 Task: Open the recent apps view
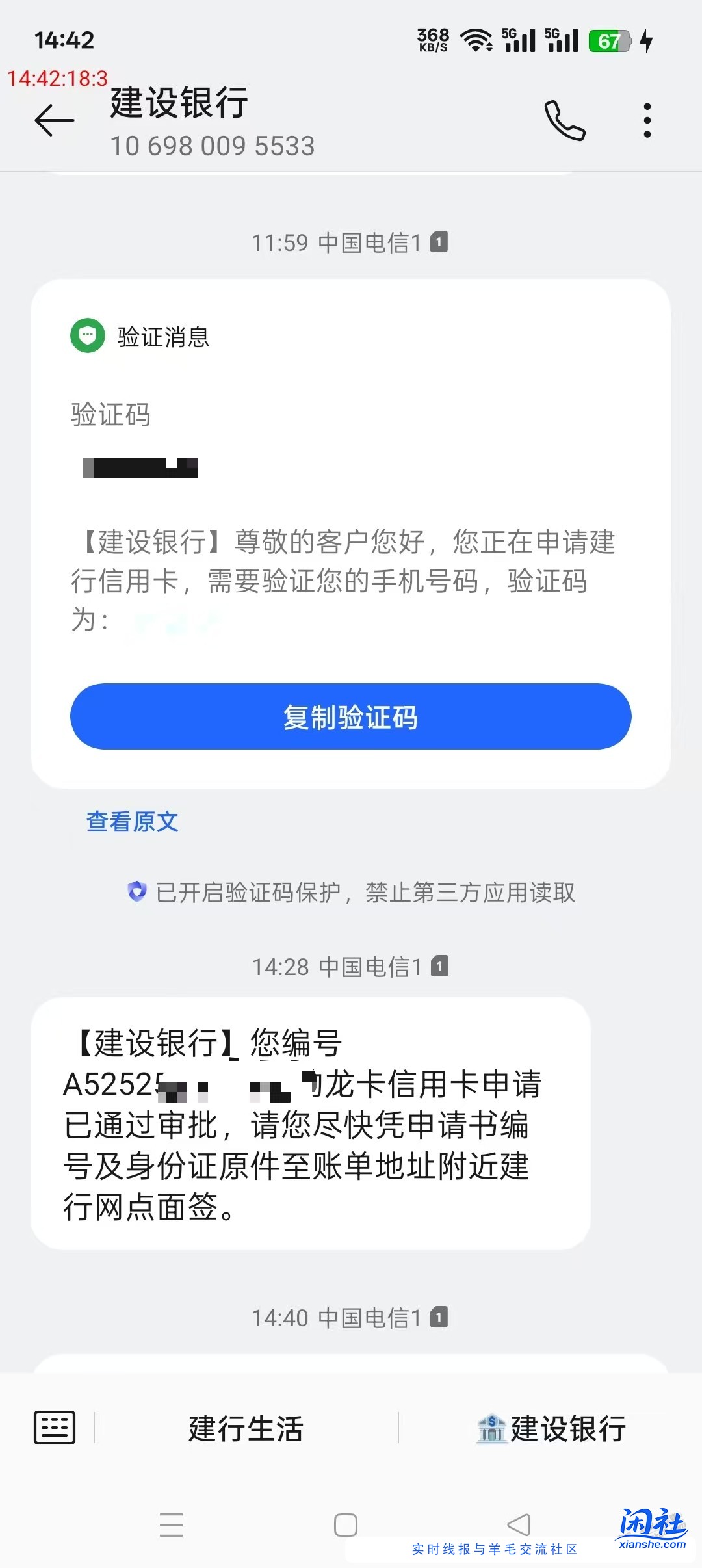(x=172, y=1525)
